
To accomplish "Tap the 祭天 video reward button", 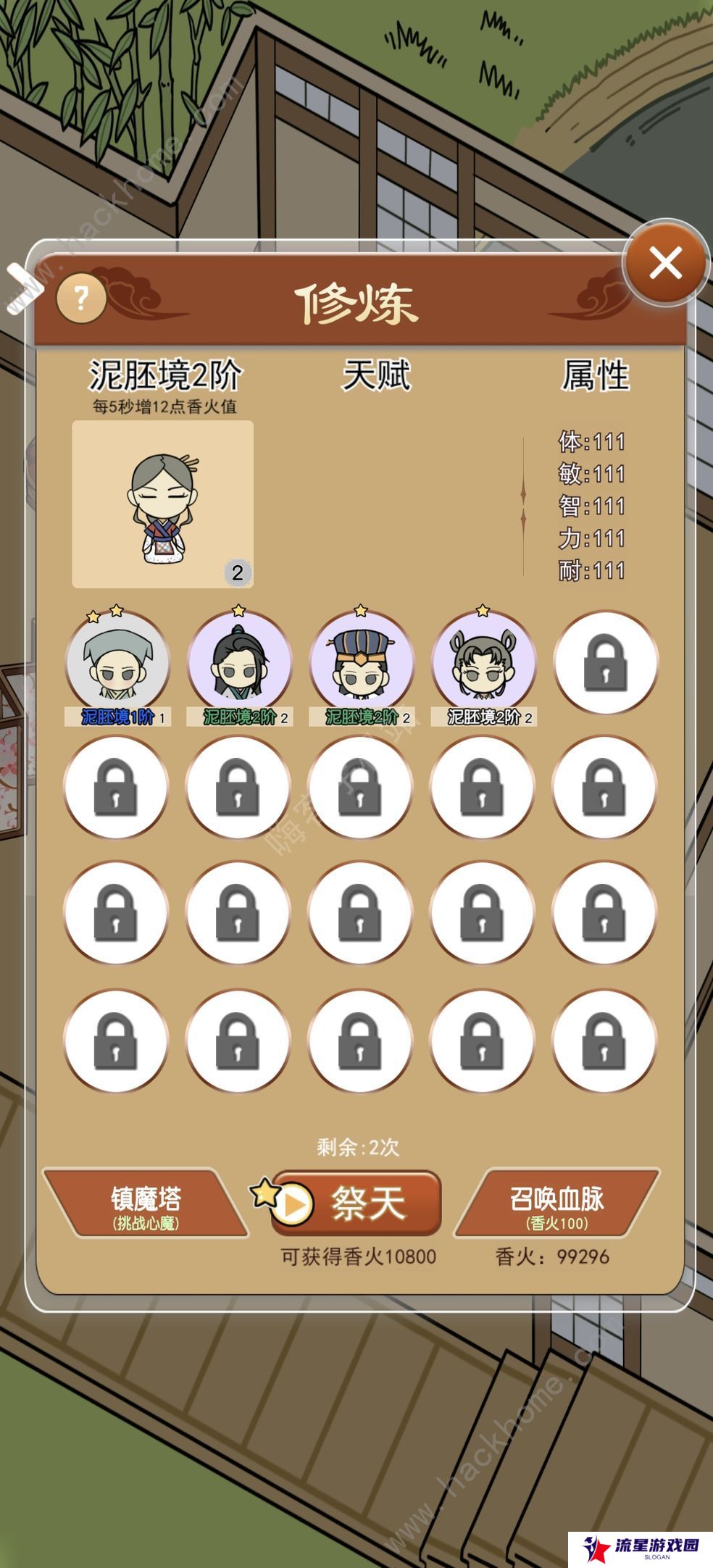I will pyautogui.click(x=356, y=1204).
